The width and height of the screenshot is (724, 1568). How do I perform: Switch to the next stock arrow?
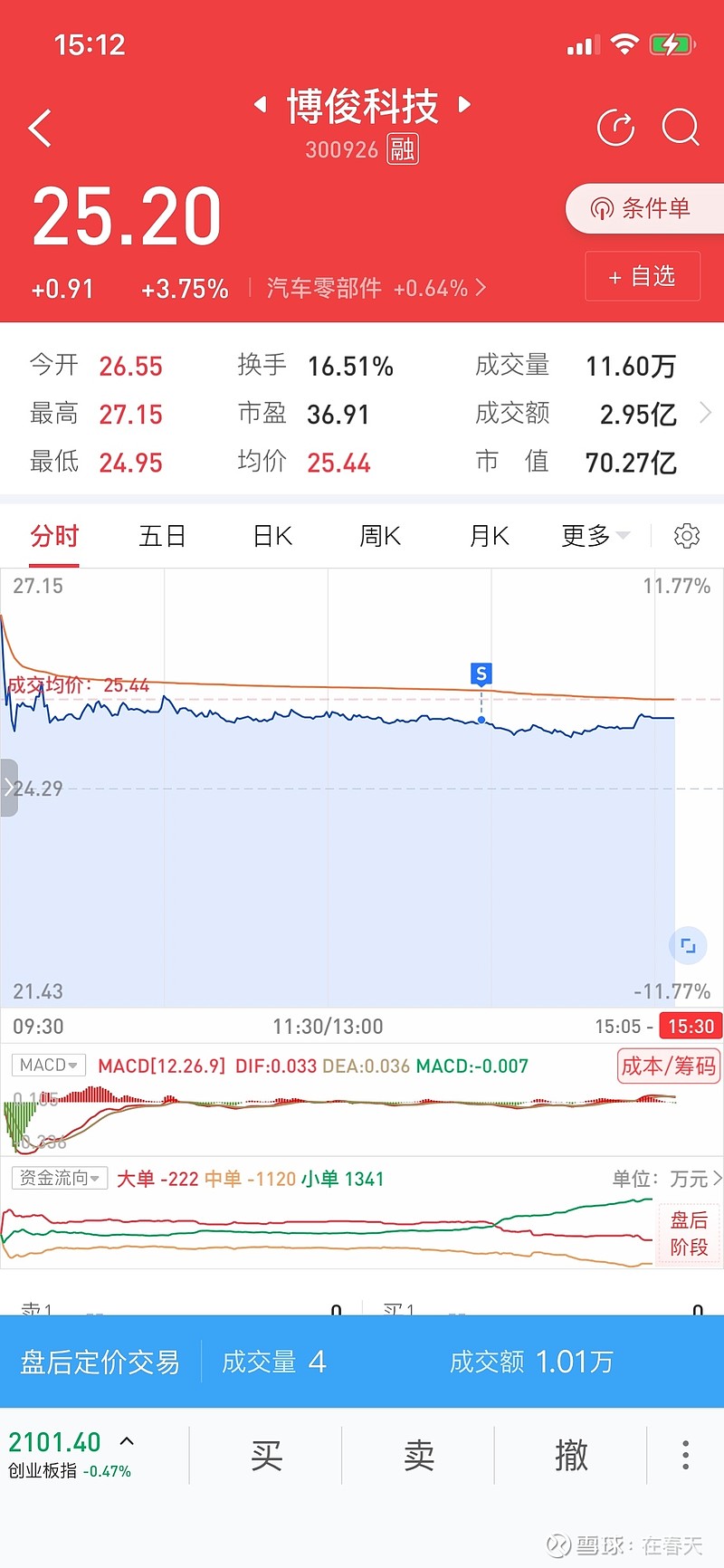point(464,104)
